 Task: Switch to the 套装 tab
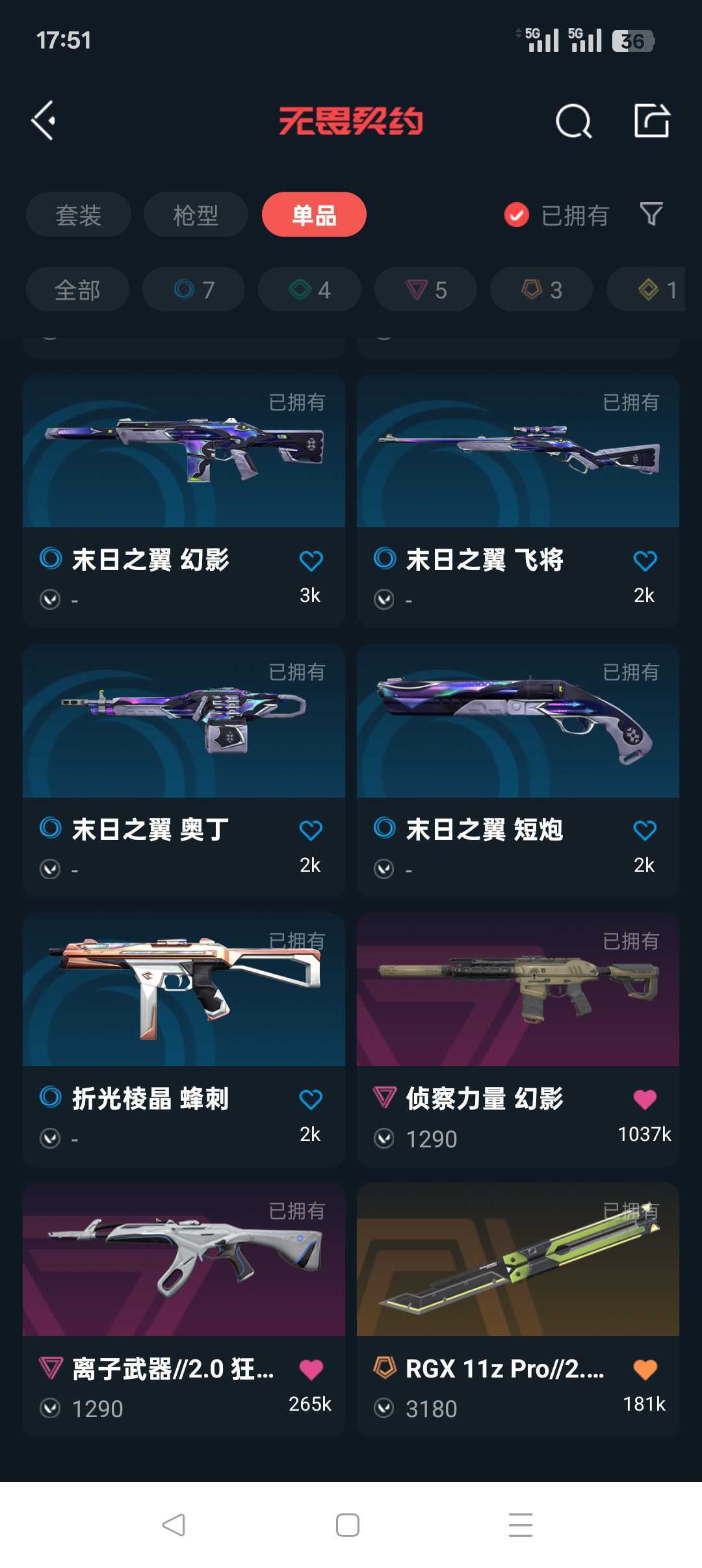(x=78, y=215)
